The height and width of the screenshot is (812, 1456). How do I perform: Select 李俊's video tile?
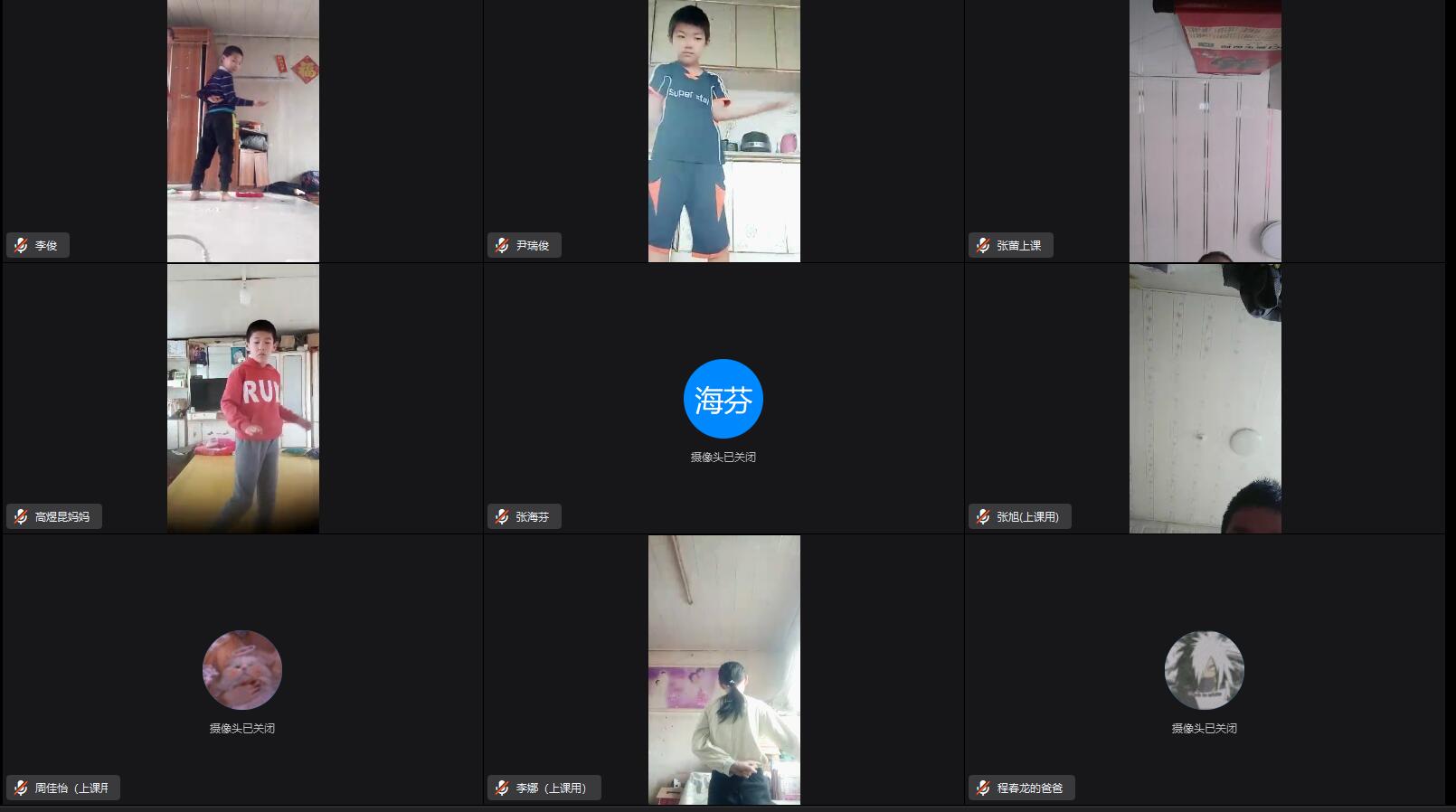coord(242,131)
